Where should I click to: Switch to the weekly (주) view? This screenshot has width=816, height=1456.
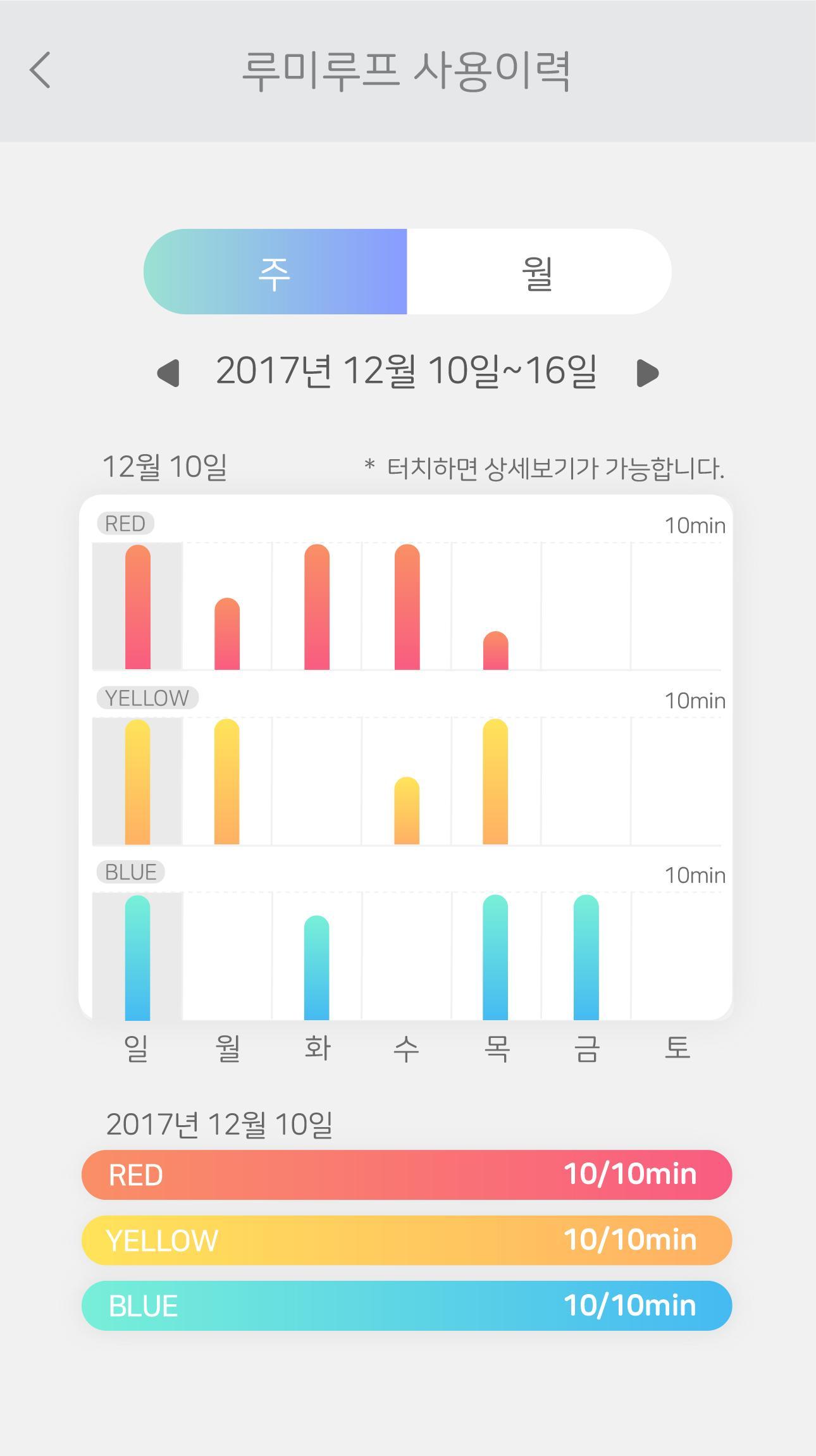[275, 272]
